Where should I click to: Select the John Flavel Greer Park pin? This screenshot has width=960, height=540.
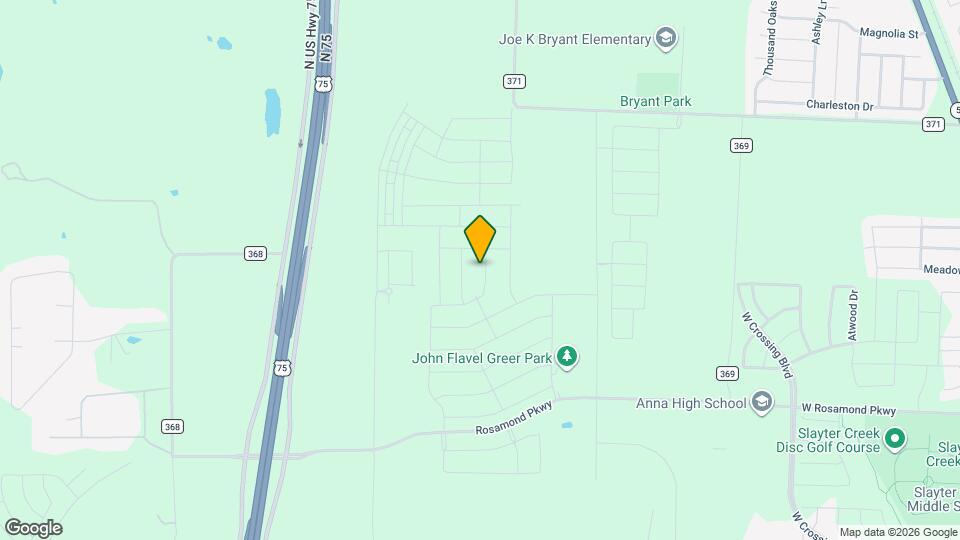tap(567, 357)
